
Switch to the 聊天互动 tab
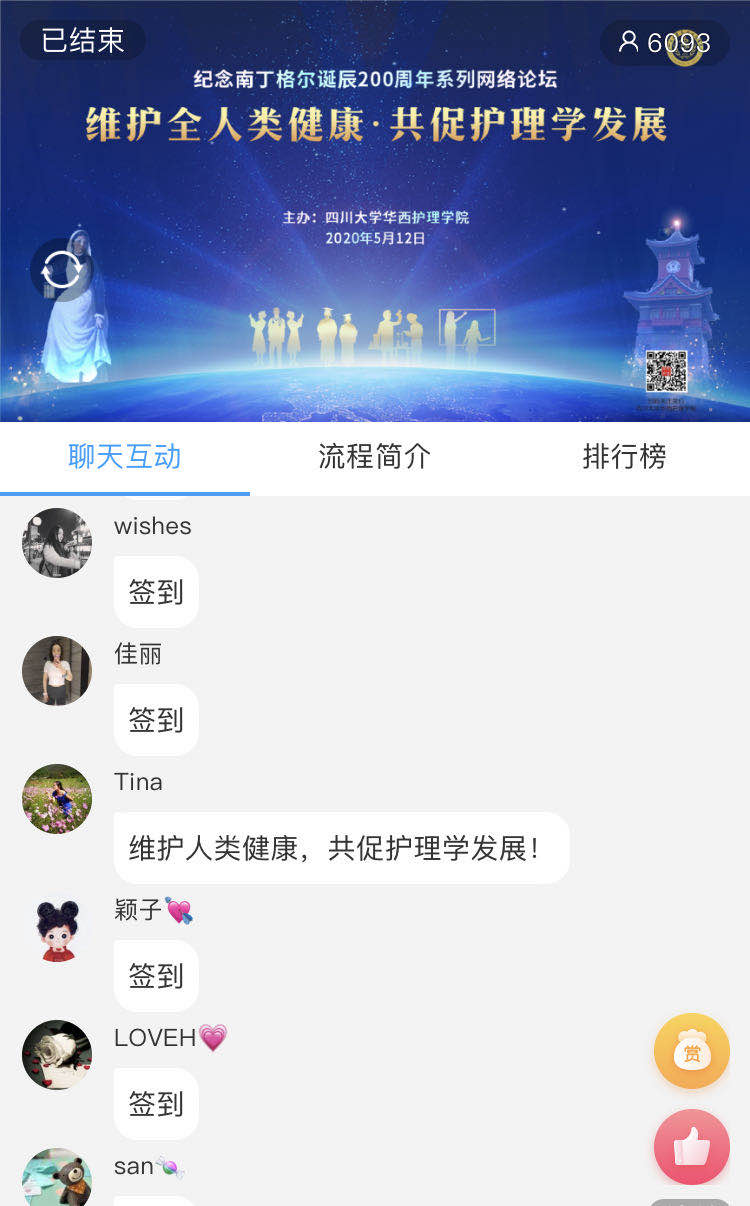coord(125,457)
